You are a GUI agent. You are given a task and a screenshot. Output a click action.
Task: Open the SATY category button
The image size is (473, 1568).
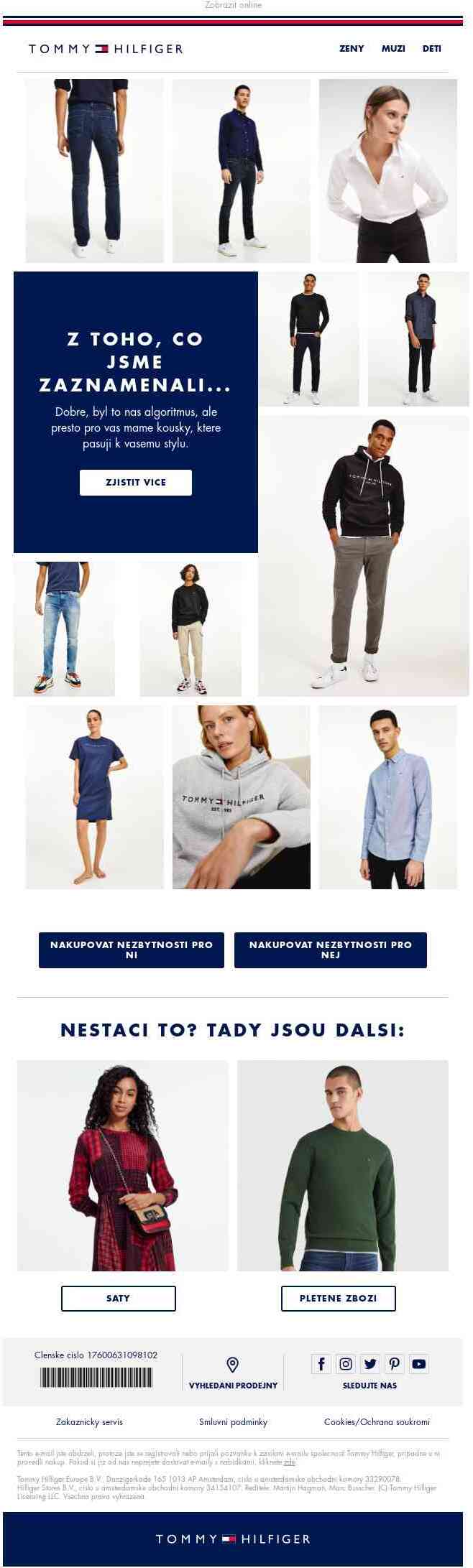[x=119, y=1298]
